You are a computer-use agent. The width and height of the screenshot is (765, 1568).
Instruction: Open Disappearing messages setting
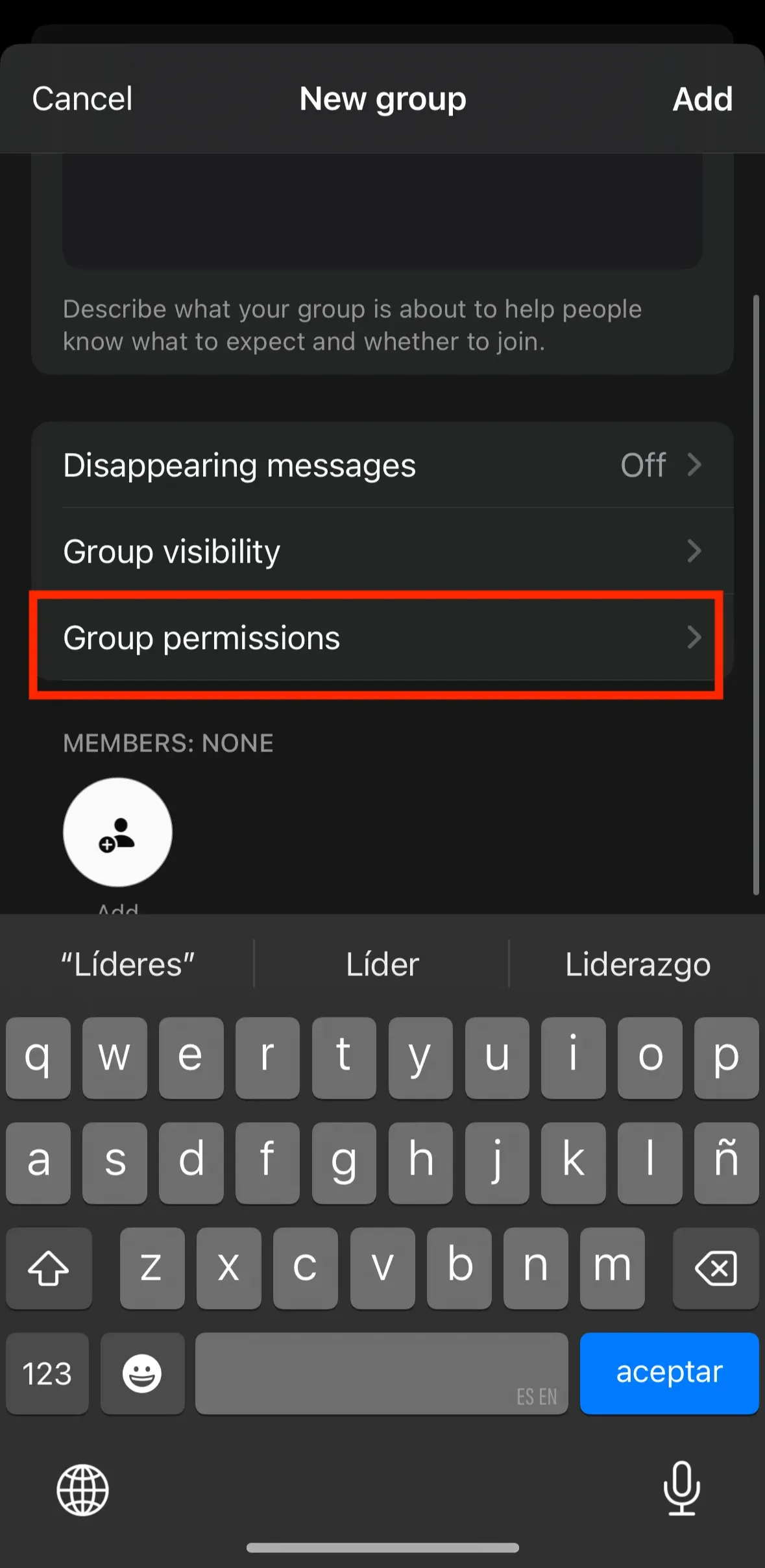point(382,465)
